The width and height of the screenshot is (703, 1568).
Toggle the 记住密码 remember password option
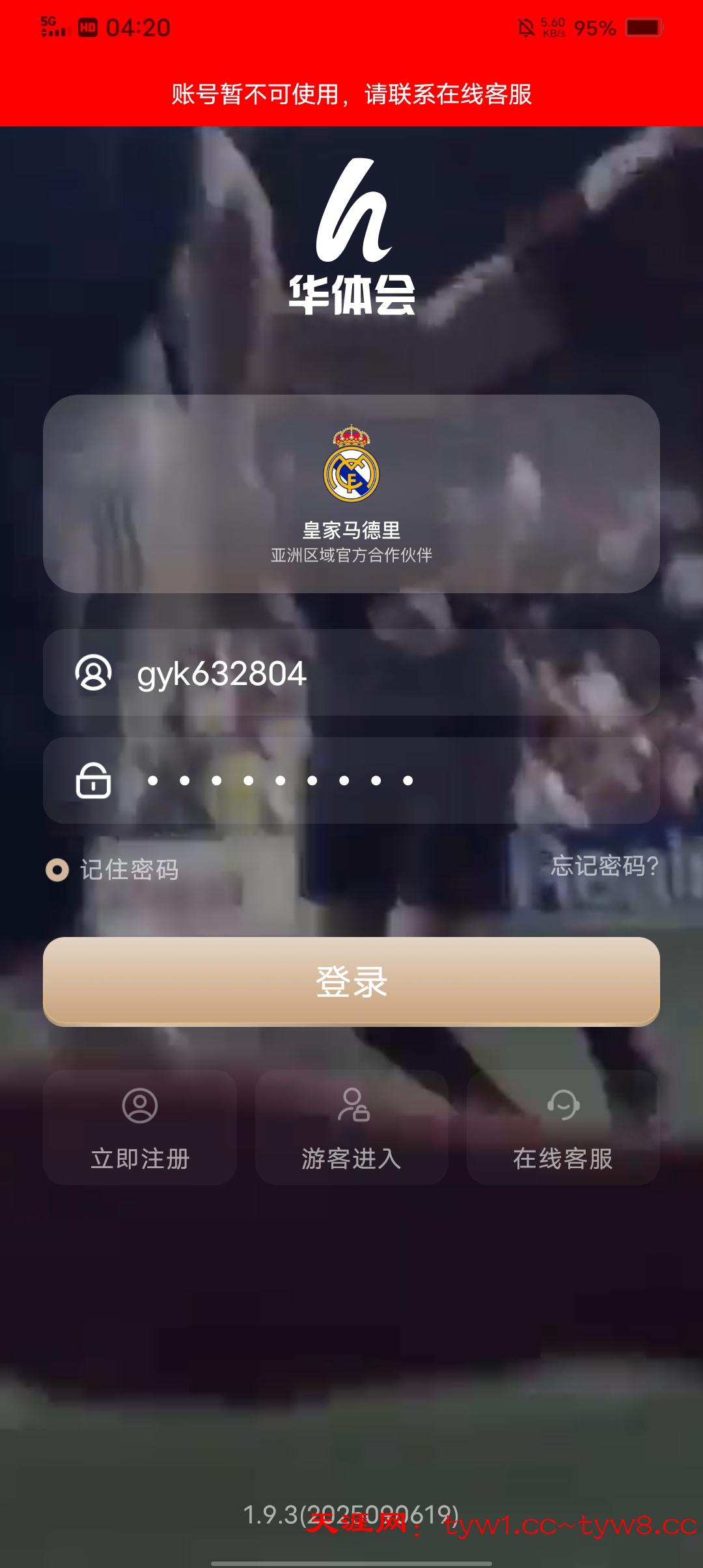(x=57, y=870)
